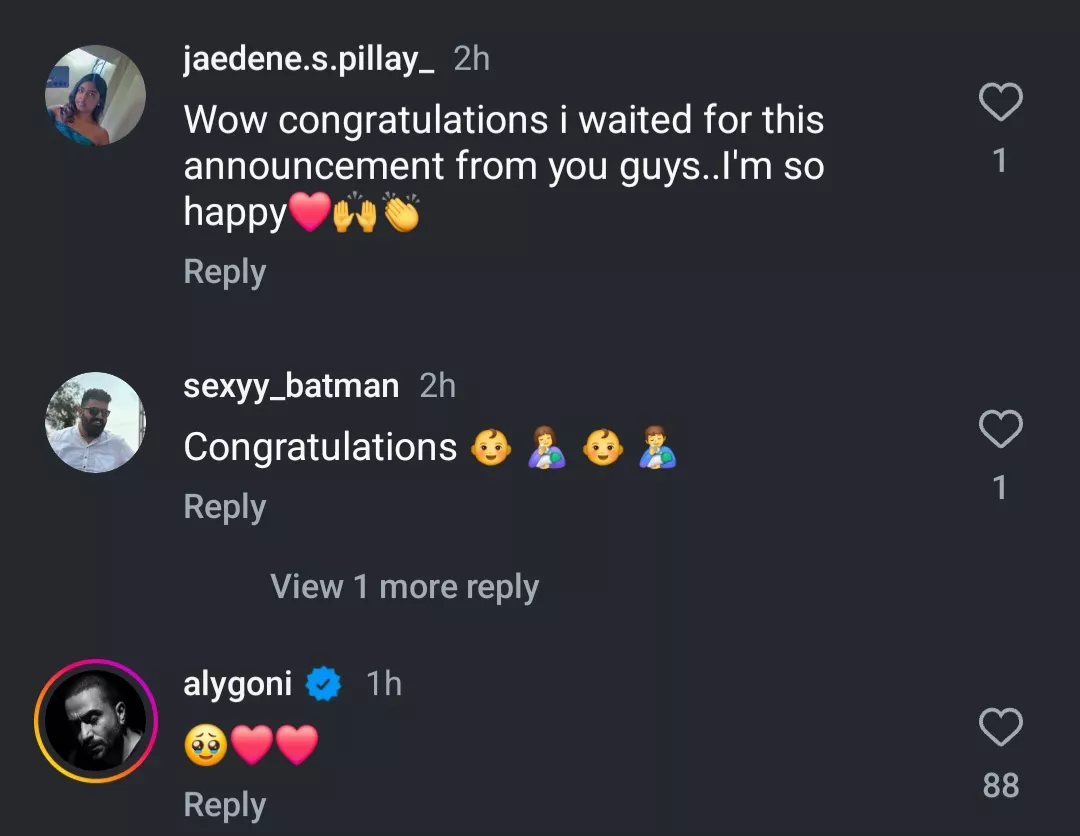Reply to sexyy_batman's comment

coord(224,507)
